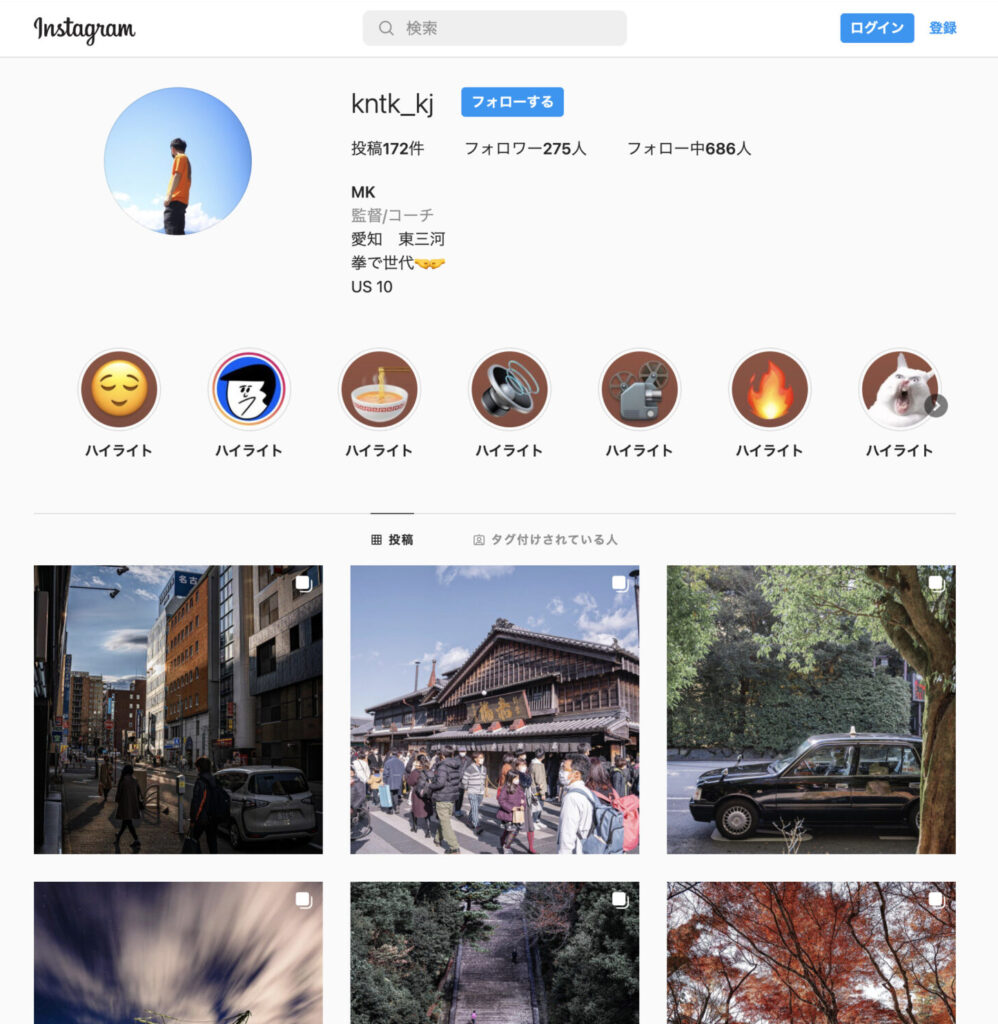
Task: Open the 登録 sign-up link
Action: click(942, 28)
